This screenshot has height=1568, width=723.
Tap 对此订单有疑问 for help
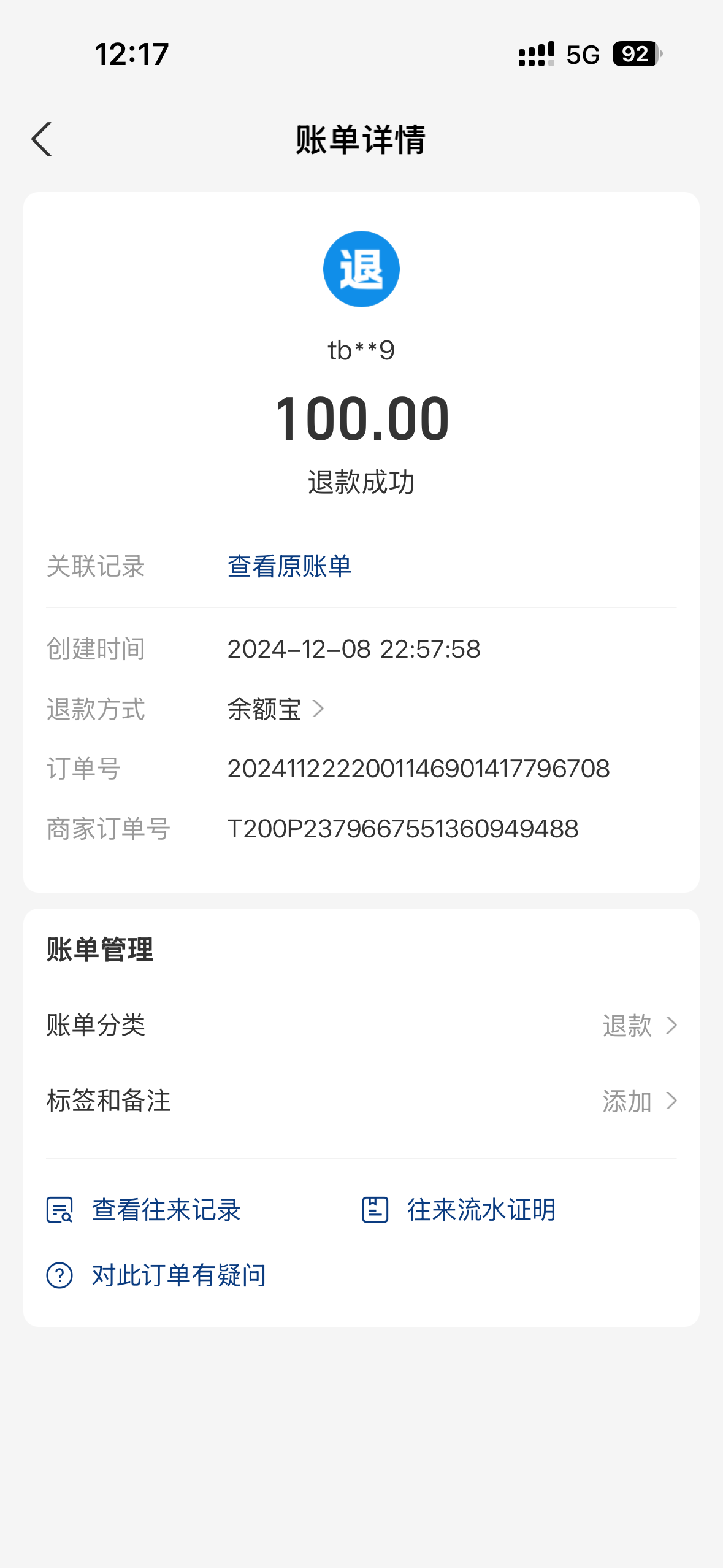(156, 1275)
